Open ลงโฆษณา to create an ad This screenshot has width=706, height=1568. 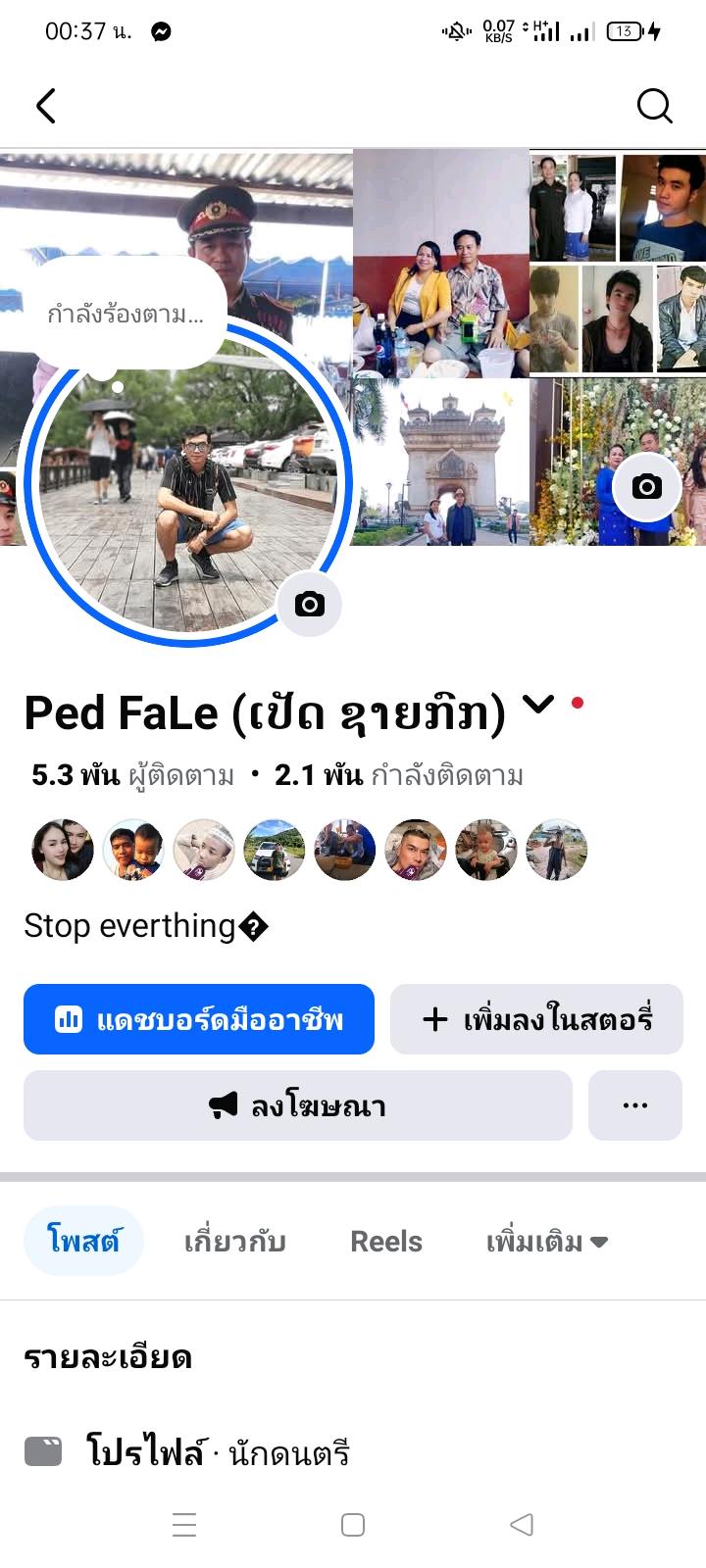pyautogui.click(x=297, y=1105)
